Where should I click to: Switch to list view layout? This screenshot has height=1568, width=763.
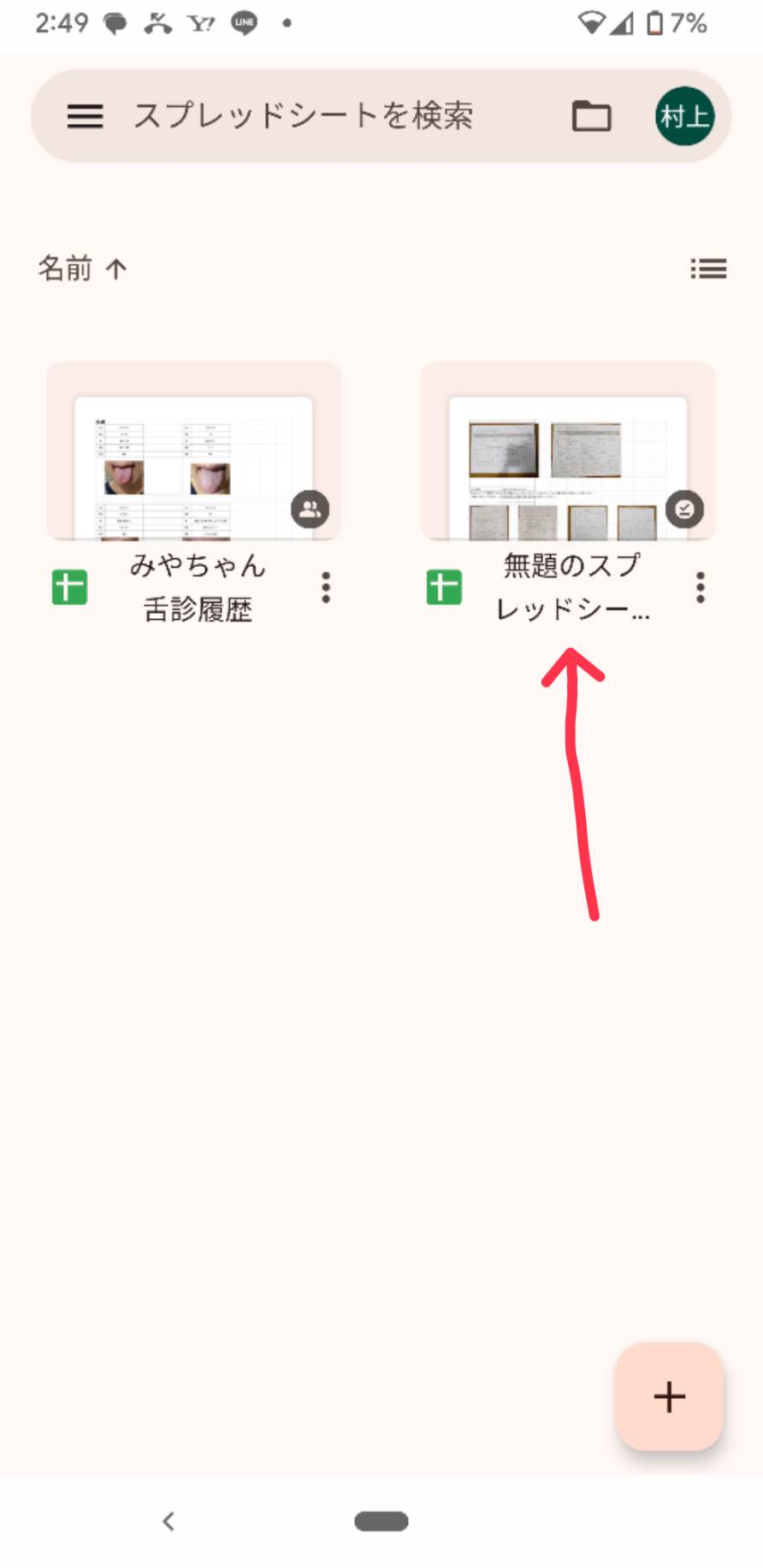click(x=708, y=269)
